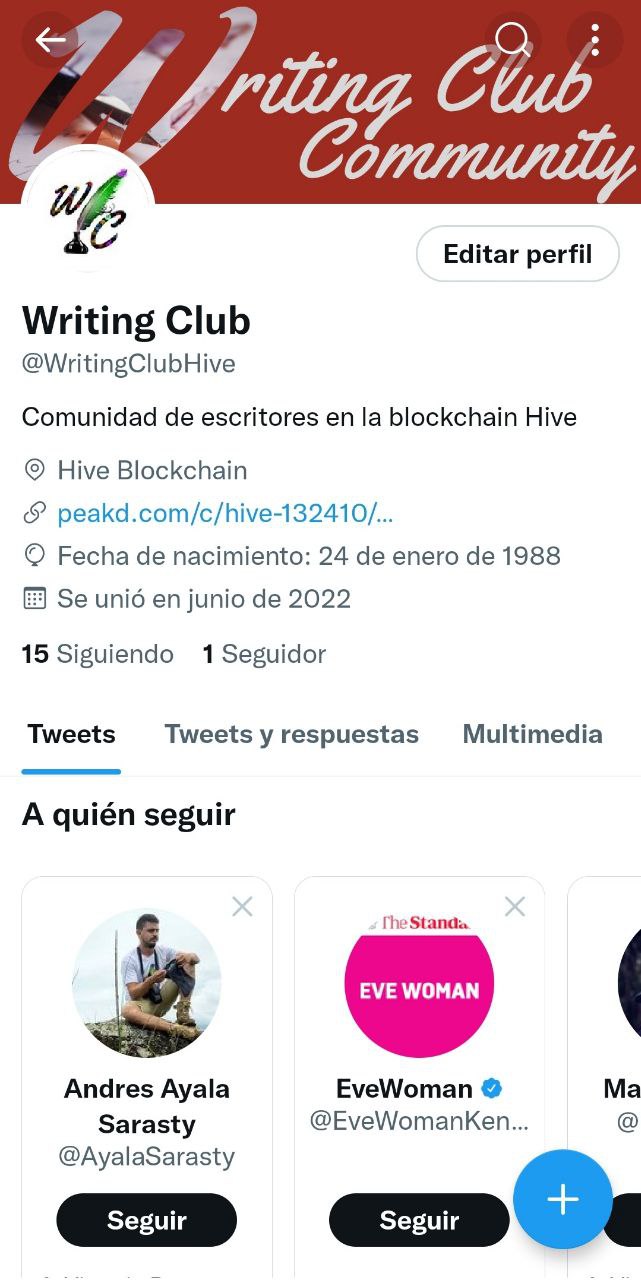Open the three-dot overflow menu
The height and width of the screenshot is (1280, 641).
point(595,40)
